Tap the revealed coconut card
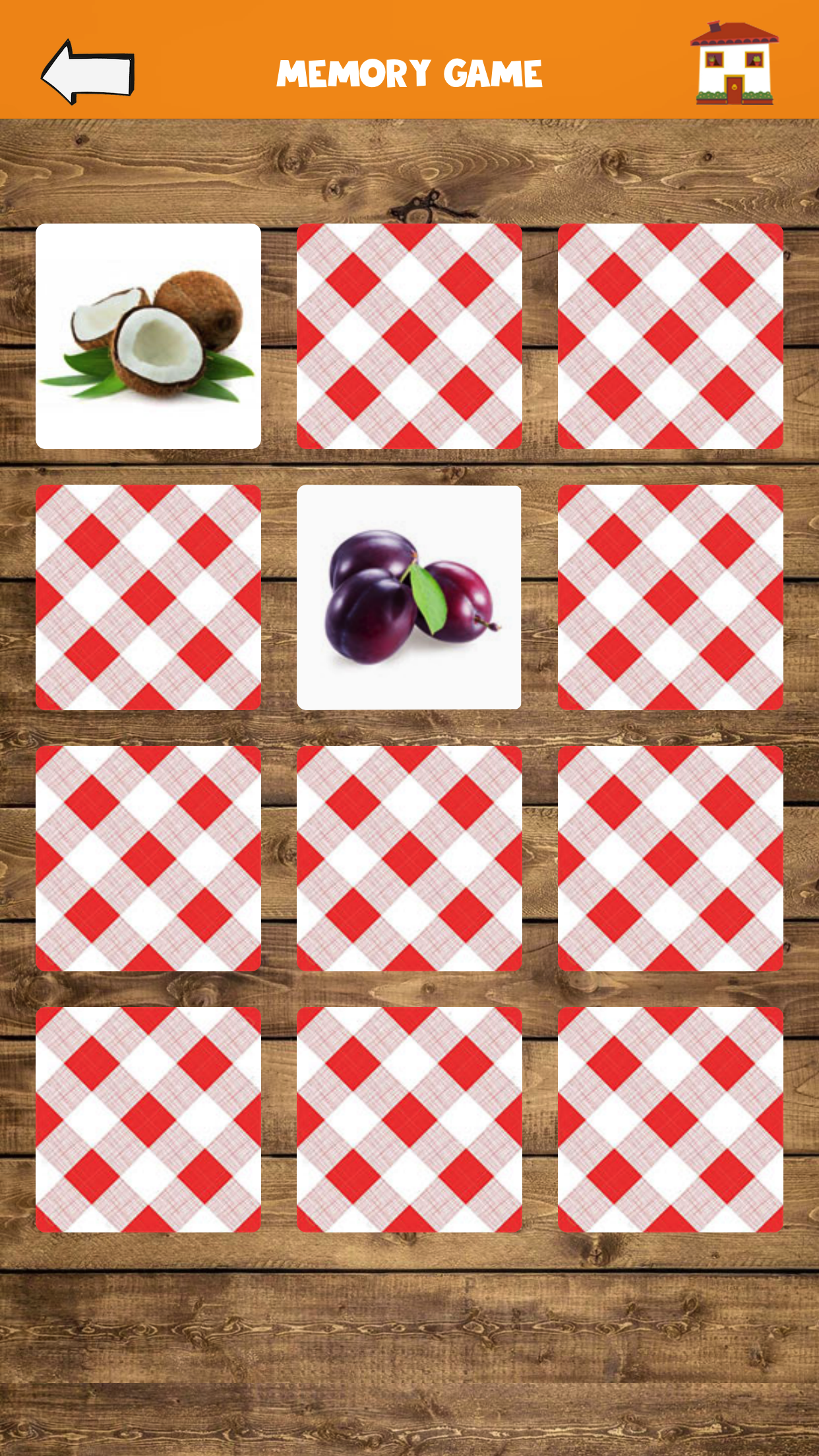Image resolution: width=819 pixels, height=1456 pixels. [148, 336]
